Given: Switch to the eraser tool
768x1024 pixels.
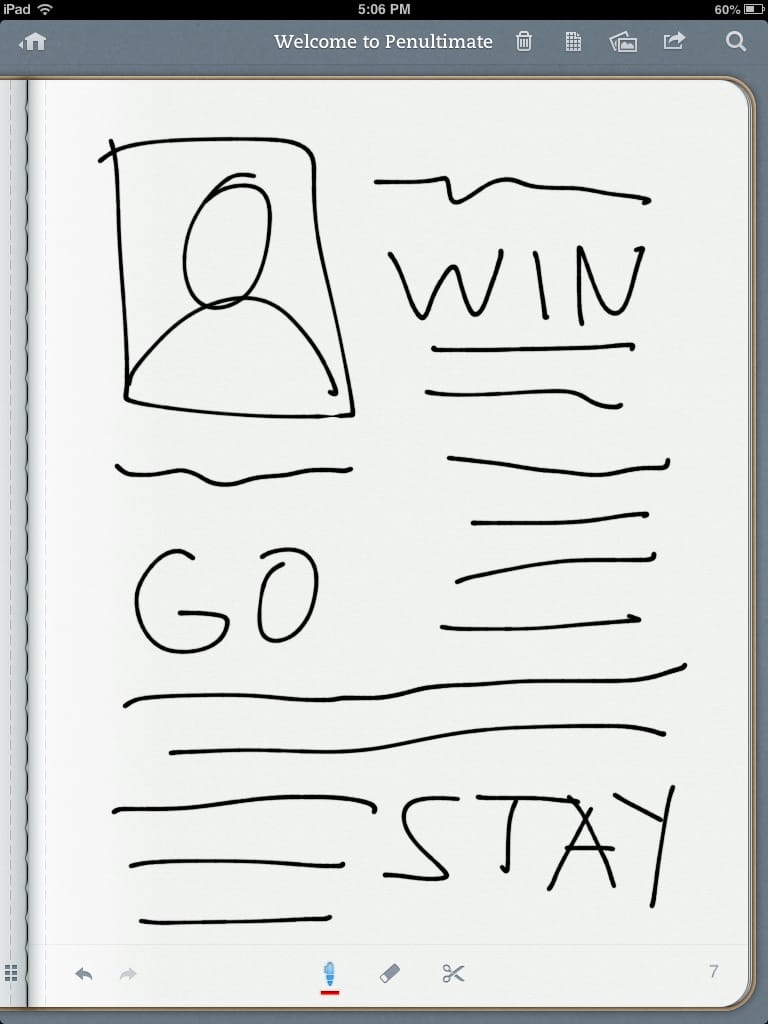Looking at the screenshot, I should click(391, 973).
